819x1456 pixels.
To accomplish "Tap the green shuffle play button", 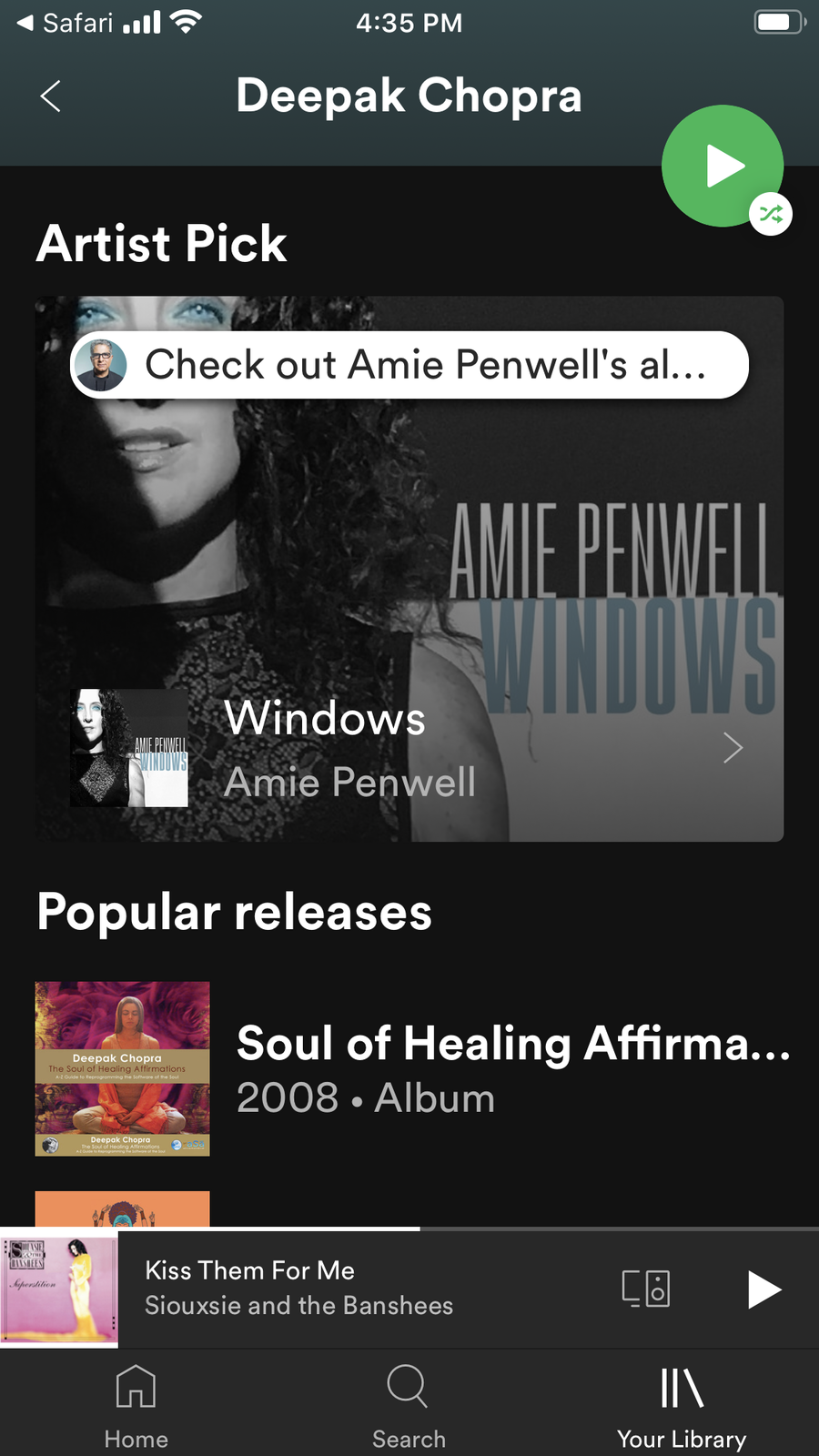I will pyautogui.click(x=723, y=167).
